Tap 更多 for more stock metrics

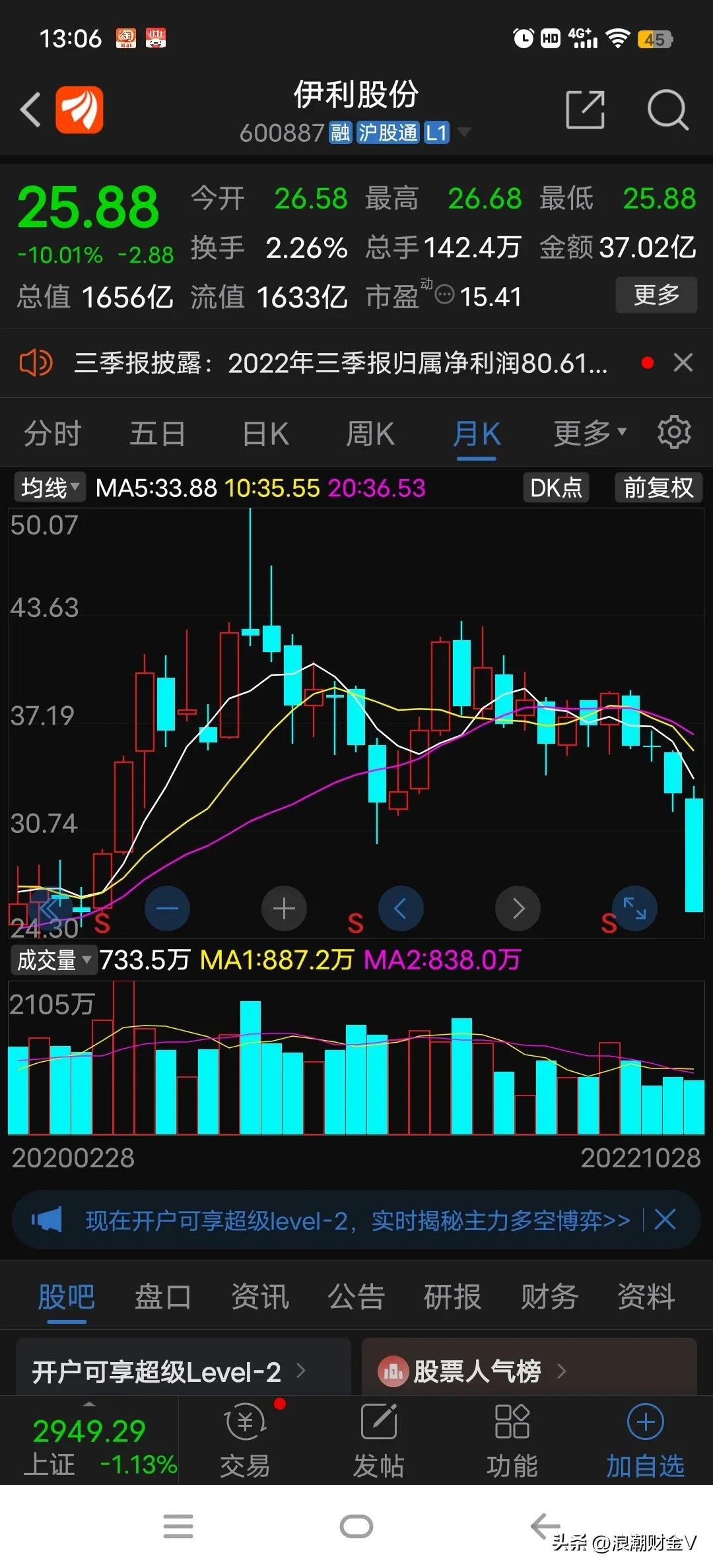tap(657, 296)
